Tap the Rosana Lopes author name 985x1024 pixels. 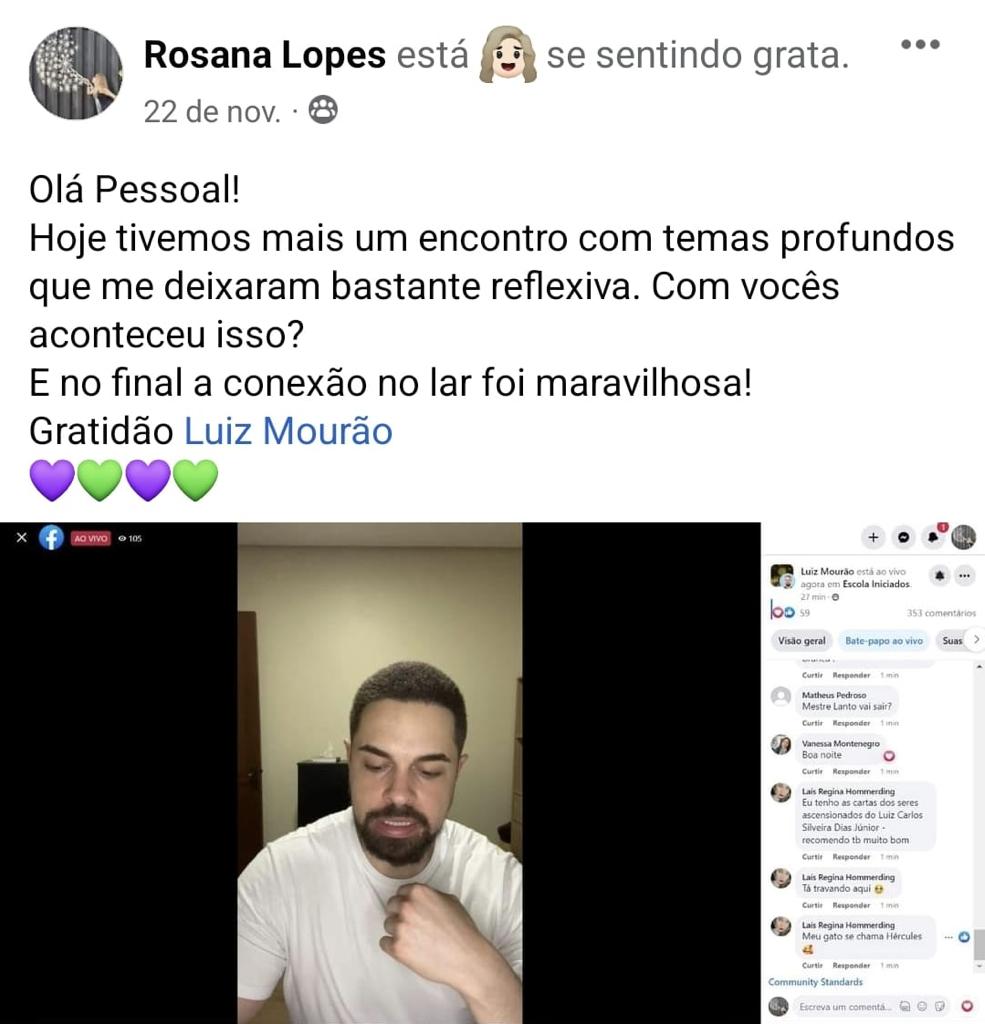[x=265, y=55]
